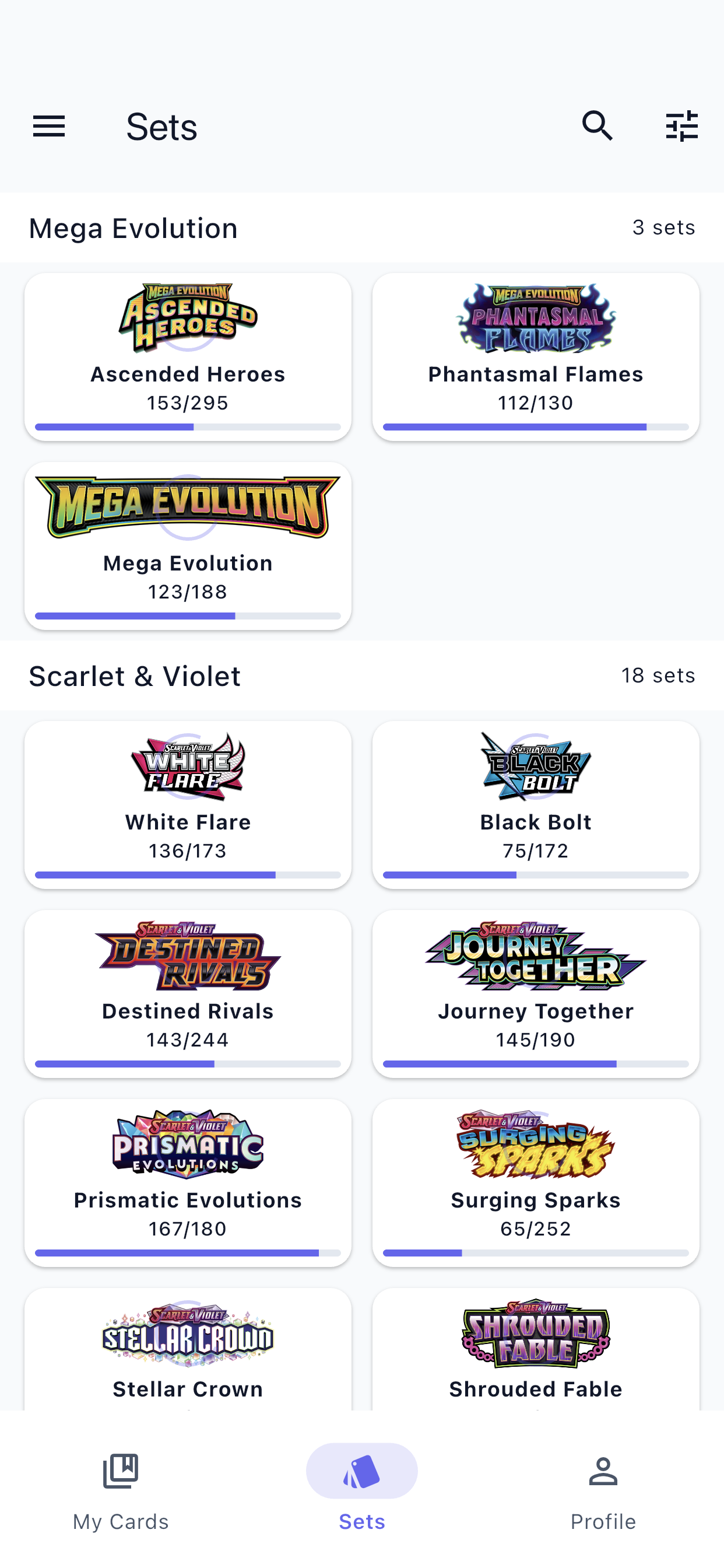The height and width of the screenshot is (1568, 724).
Task: Select the White Flare logo image
Action: coord(188,766)
